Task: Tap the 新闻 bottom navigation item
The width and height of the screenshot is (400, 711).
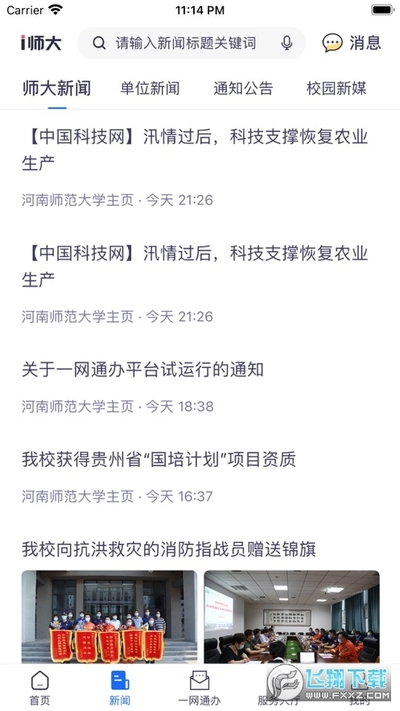Action: click(x=120, y=688)
